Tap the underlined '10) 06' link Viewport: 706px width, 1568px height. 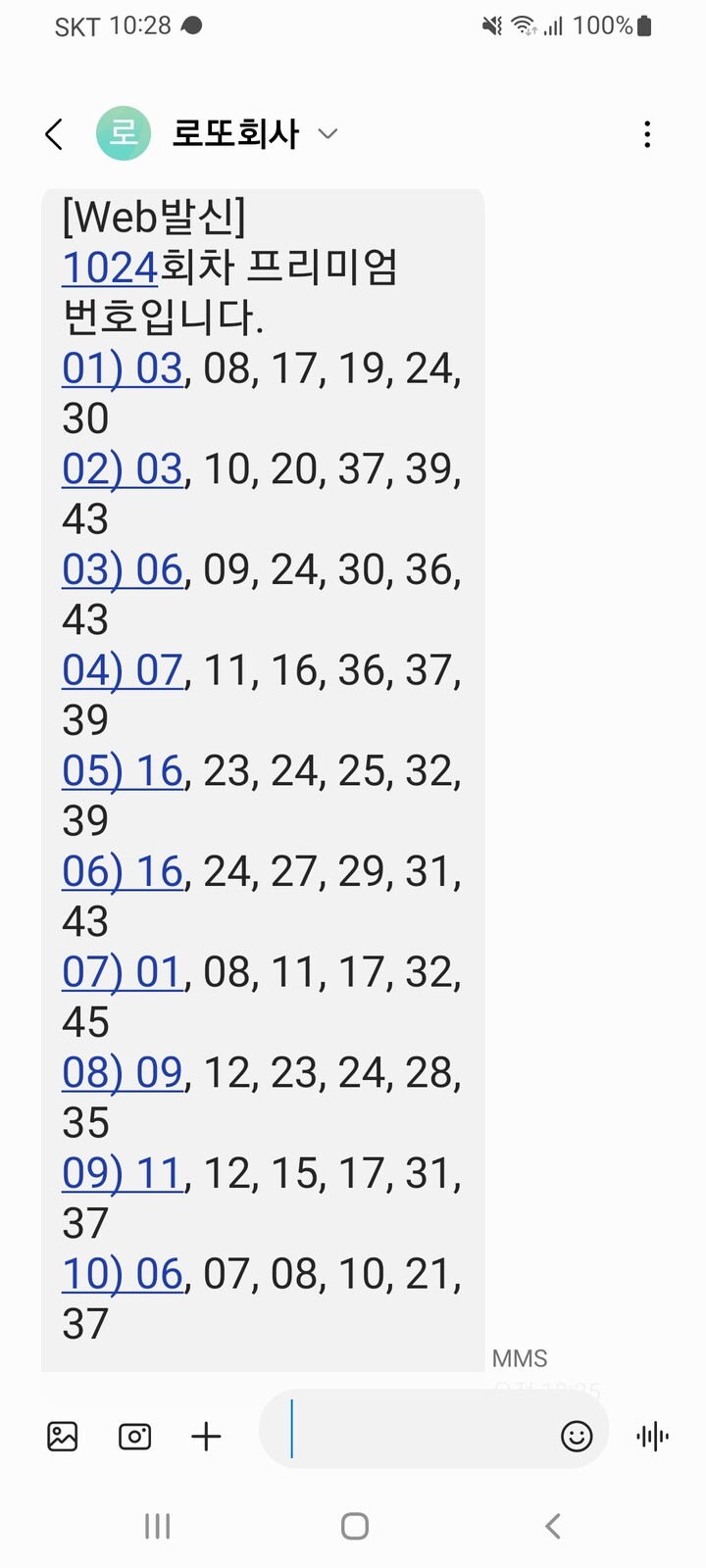pos(123,1274)
